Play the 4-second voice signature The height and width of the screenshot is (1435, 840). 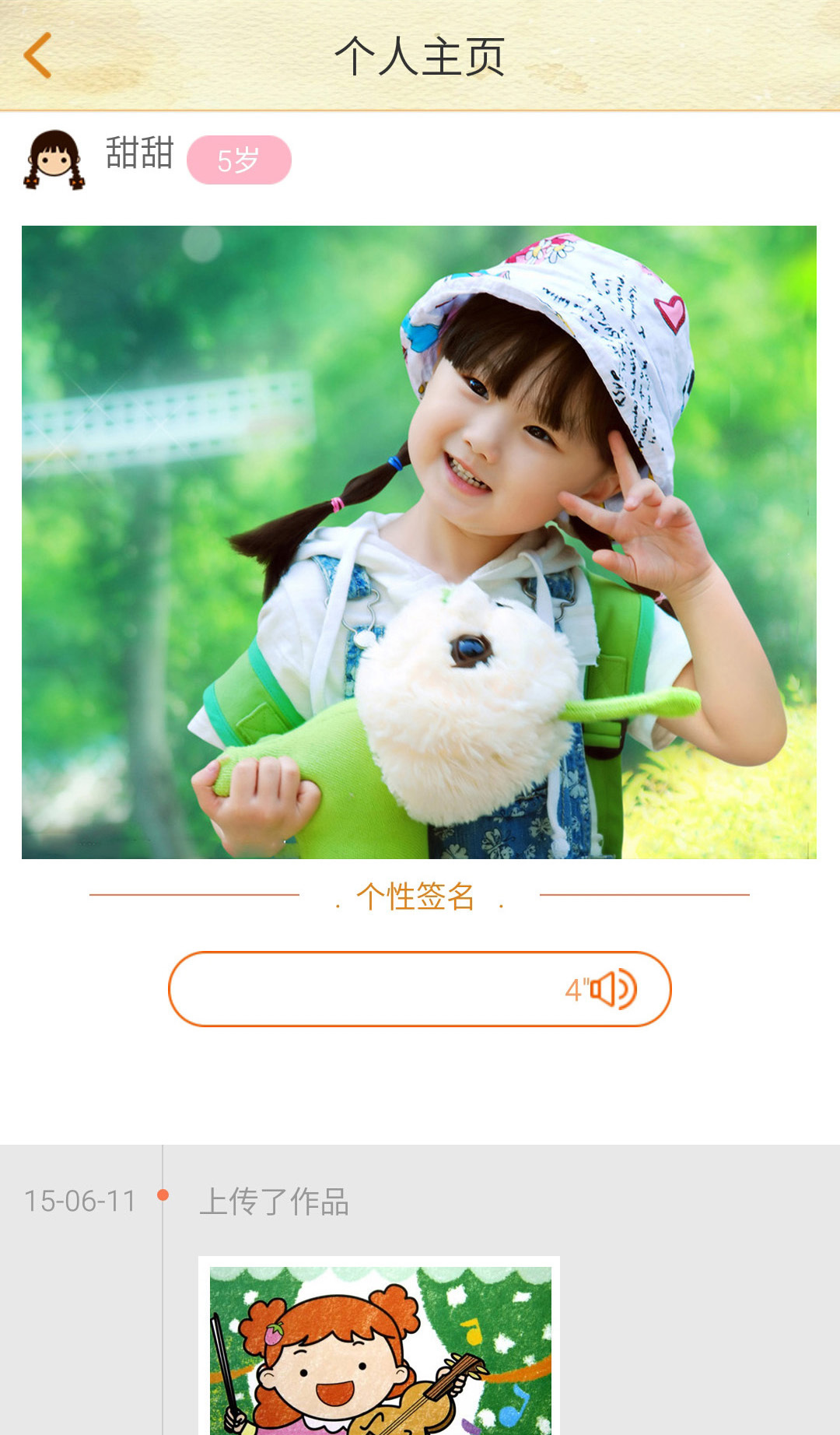[419, 989]
